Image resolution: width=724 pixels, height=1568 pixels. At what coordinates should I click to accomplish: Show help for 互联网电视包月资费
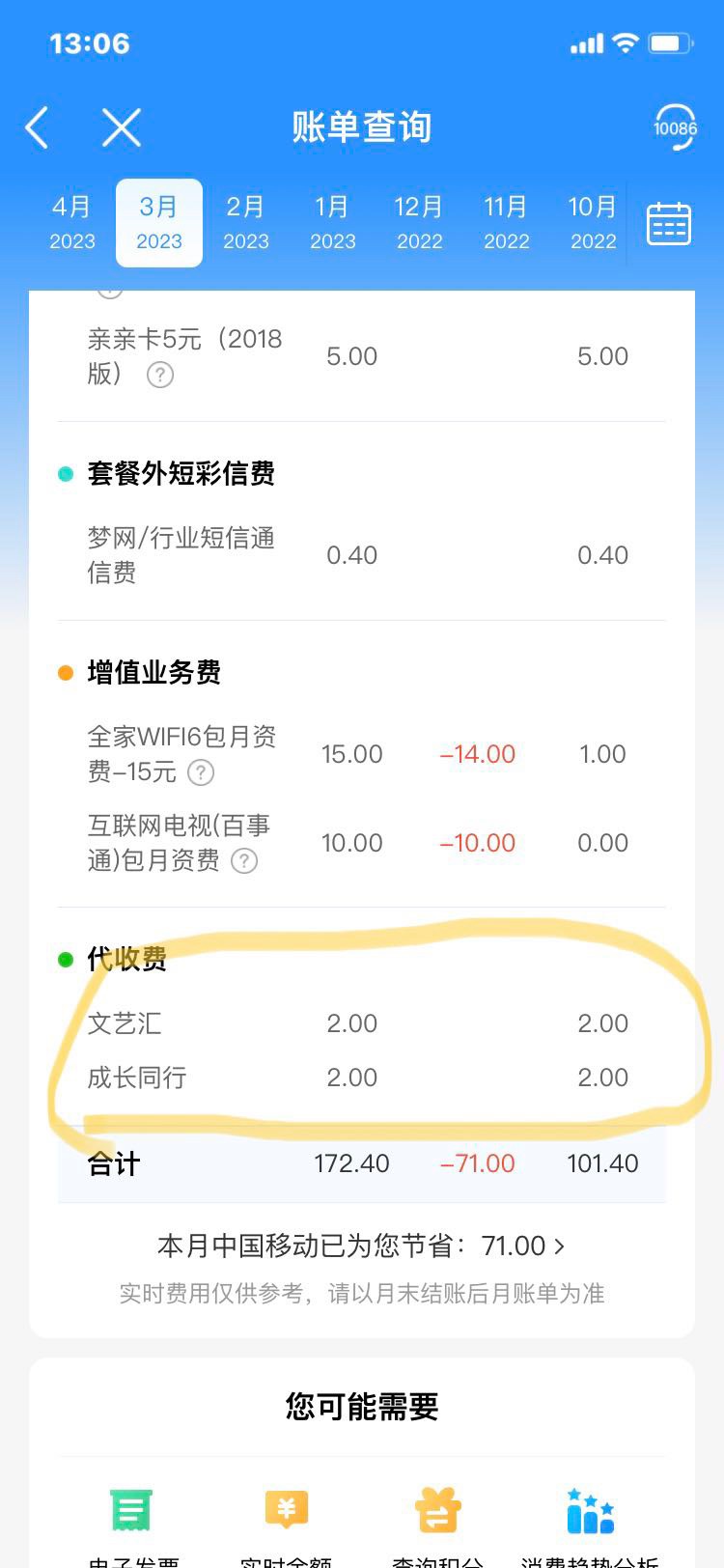(244, 860)
